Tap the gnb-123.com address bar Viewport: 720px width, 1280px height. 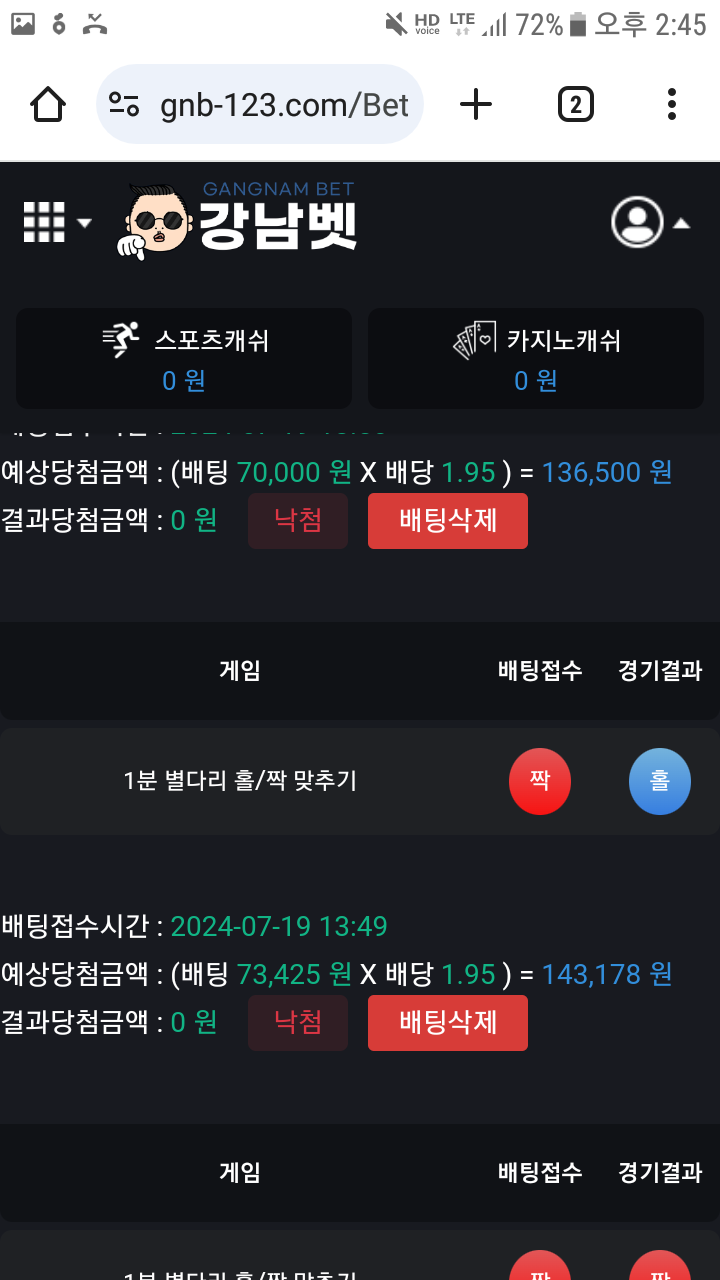tap(260, 104)
